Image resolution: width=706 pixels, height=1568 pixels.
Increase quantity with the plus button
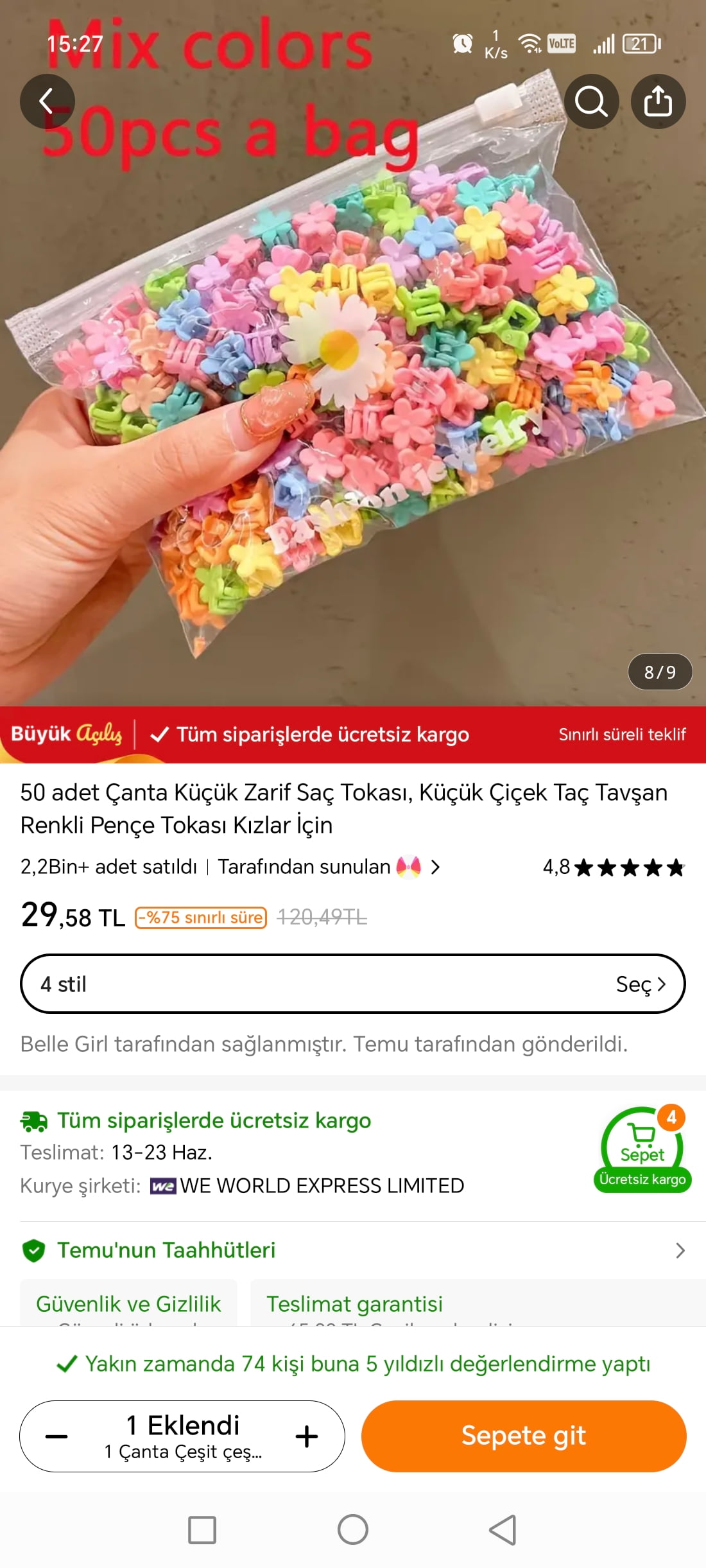point(307,1436)
